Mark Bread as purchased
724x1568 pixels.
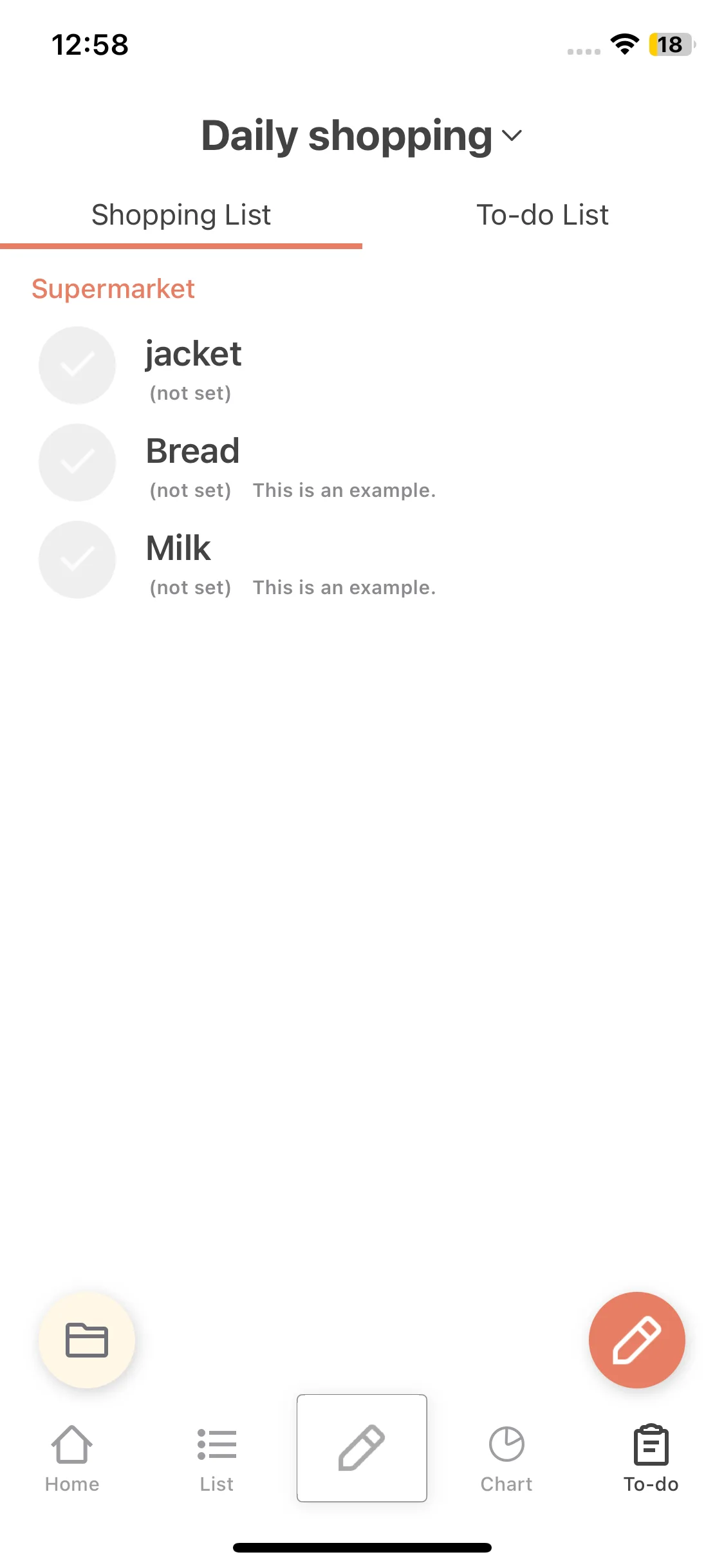tap(77, 462)
